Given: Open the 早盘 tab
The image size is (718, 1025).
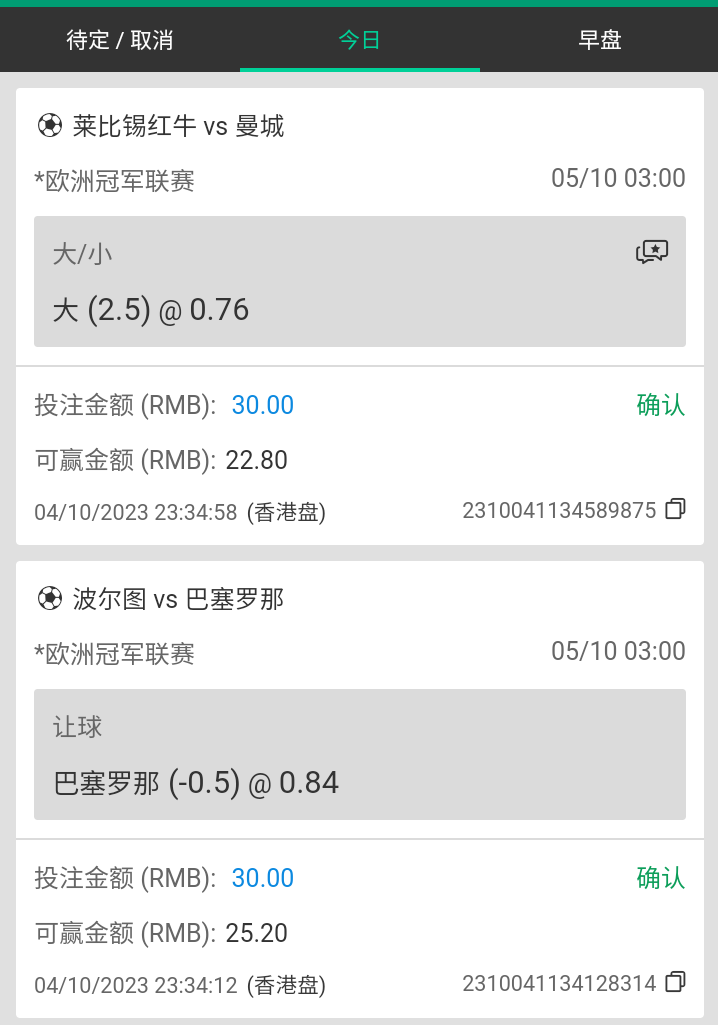Looking at the screenshot, I should click(600, 40).
